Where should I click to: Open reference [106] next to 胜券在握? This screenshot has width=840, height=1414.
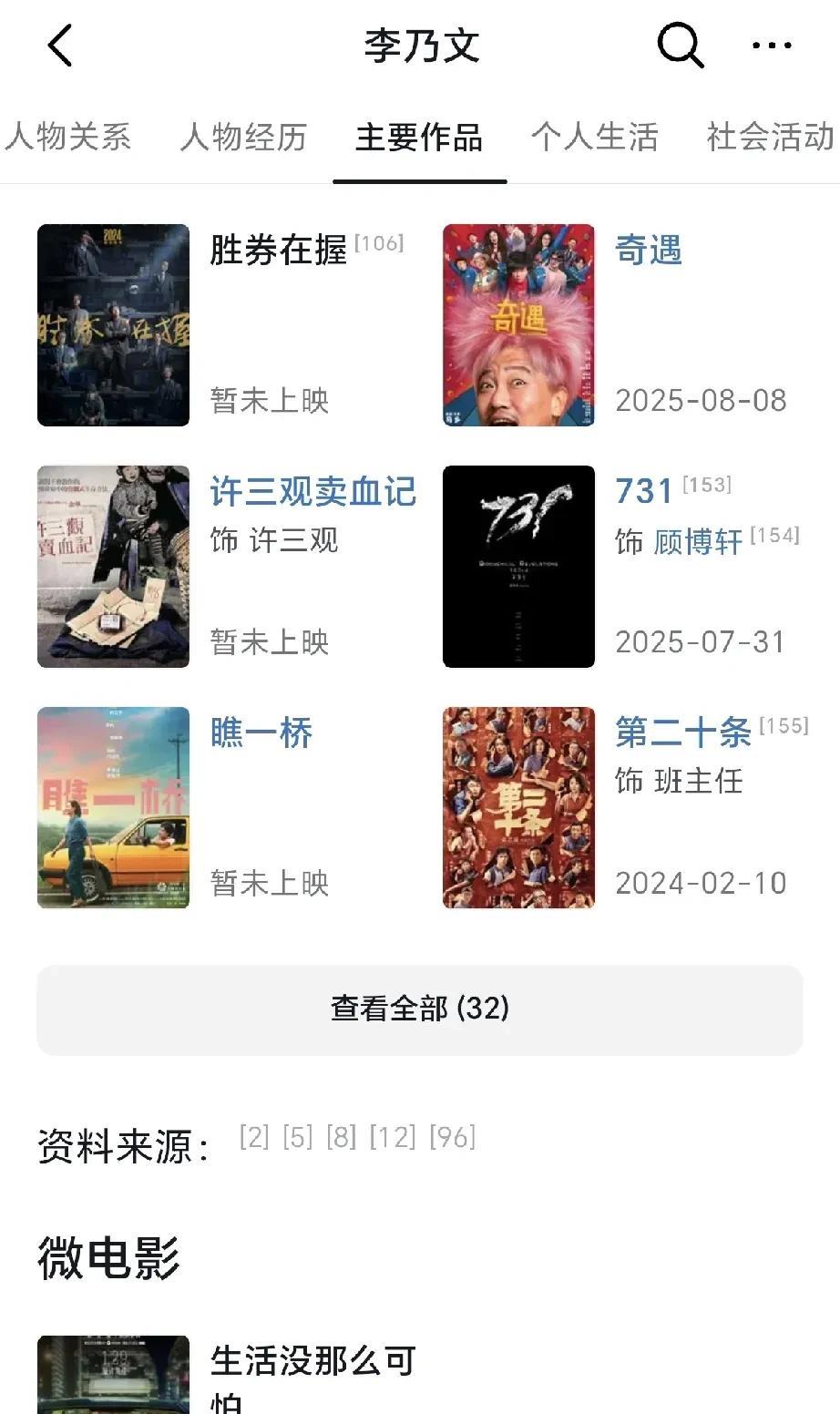coord(379,243)
